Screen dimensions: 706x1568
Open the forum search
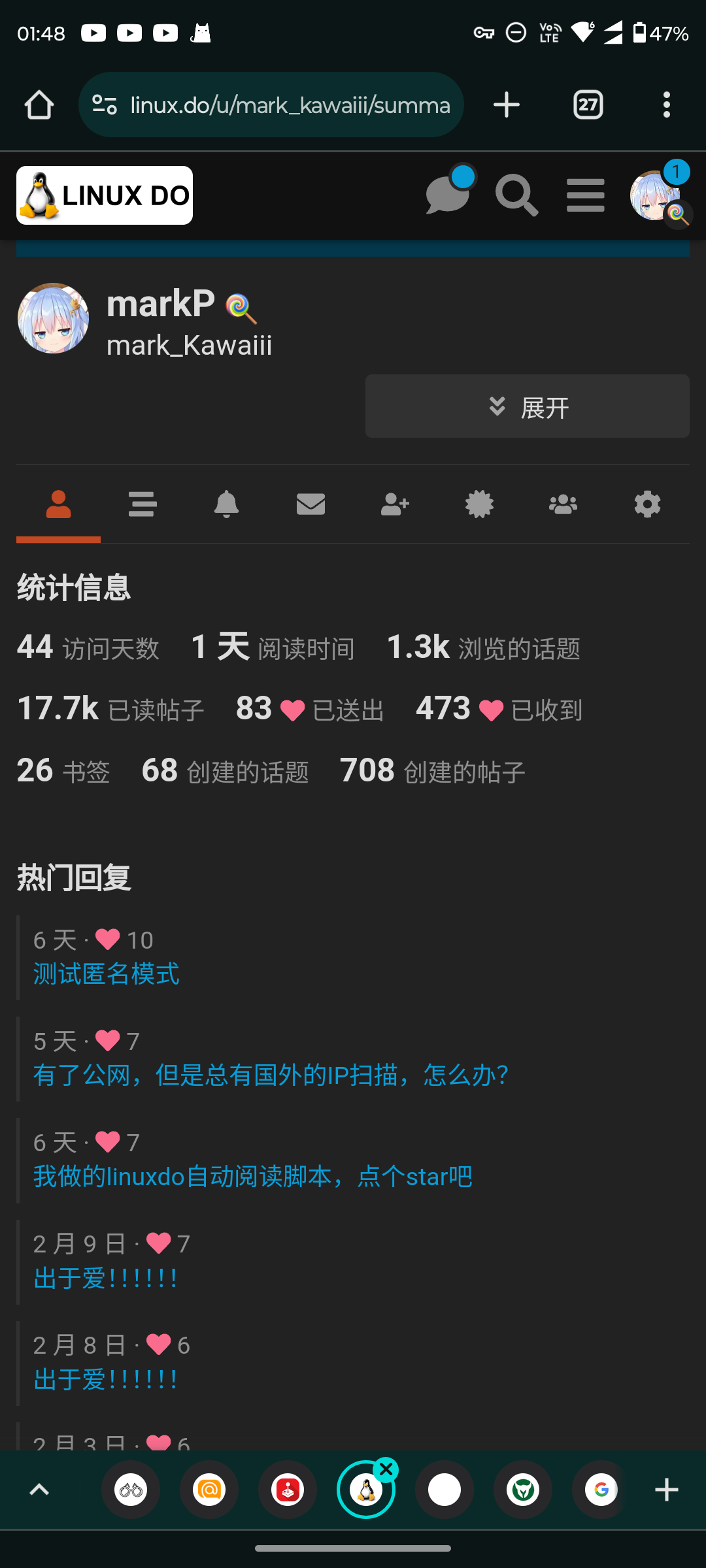click(x=516, y=195)
